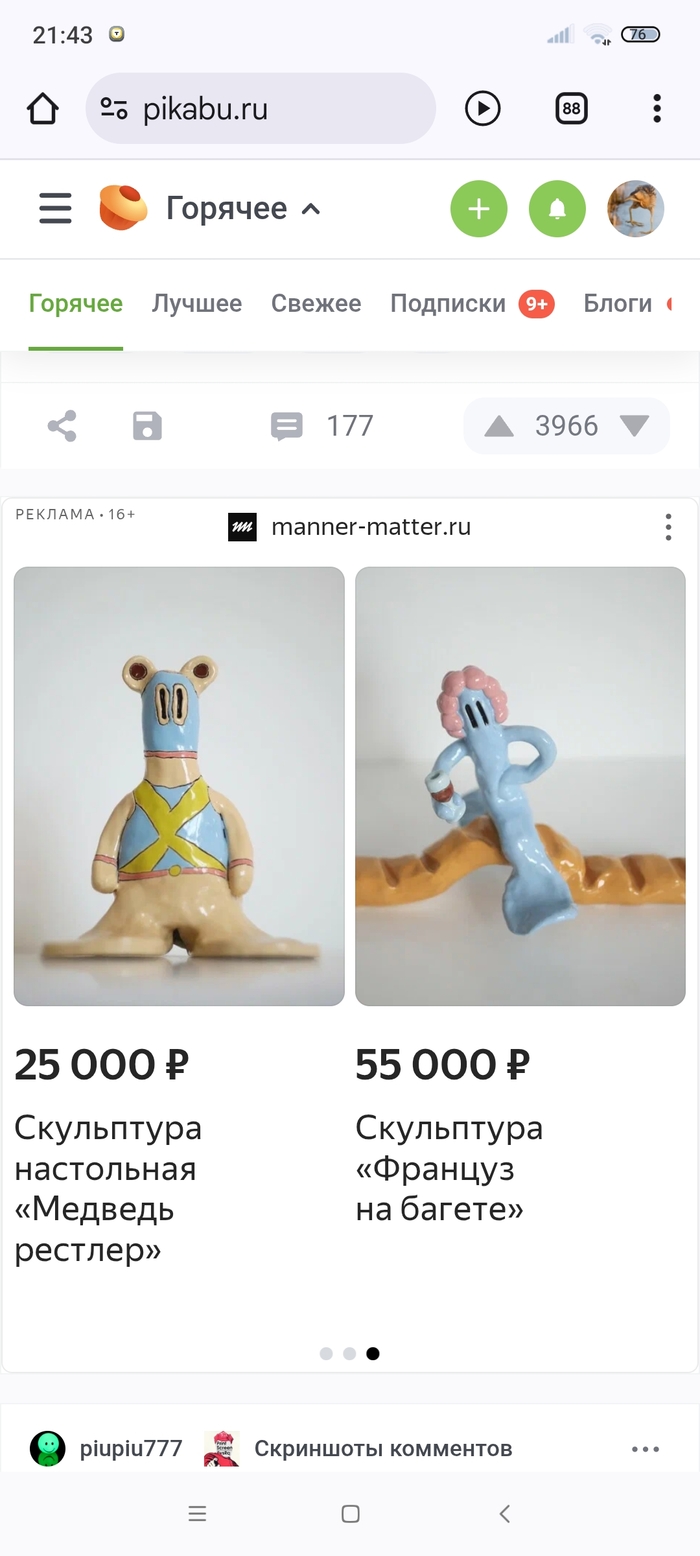The width and height of the screenshot is (700, 1556).
Task: Save the post with the floppy icon
Action: [147, 426]
